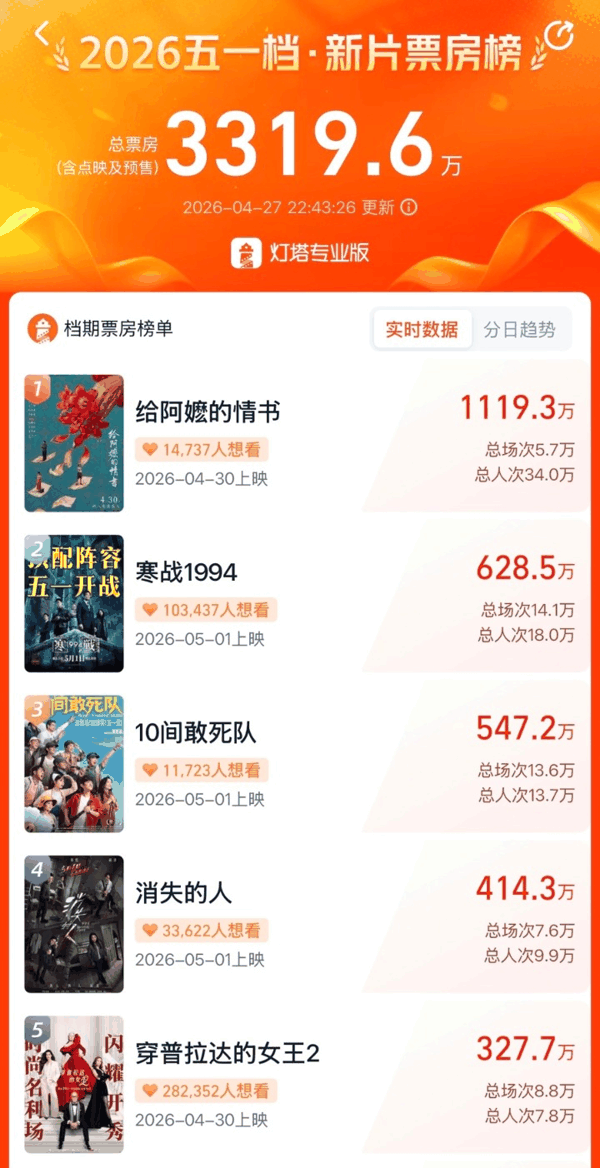The height and width of the screenshot is (1168, 600).
Task: Open 穿普拉达的女王2 entry
Action: pyautogui.click(x=227, y=1053)
